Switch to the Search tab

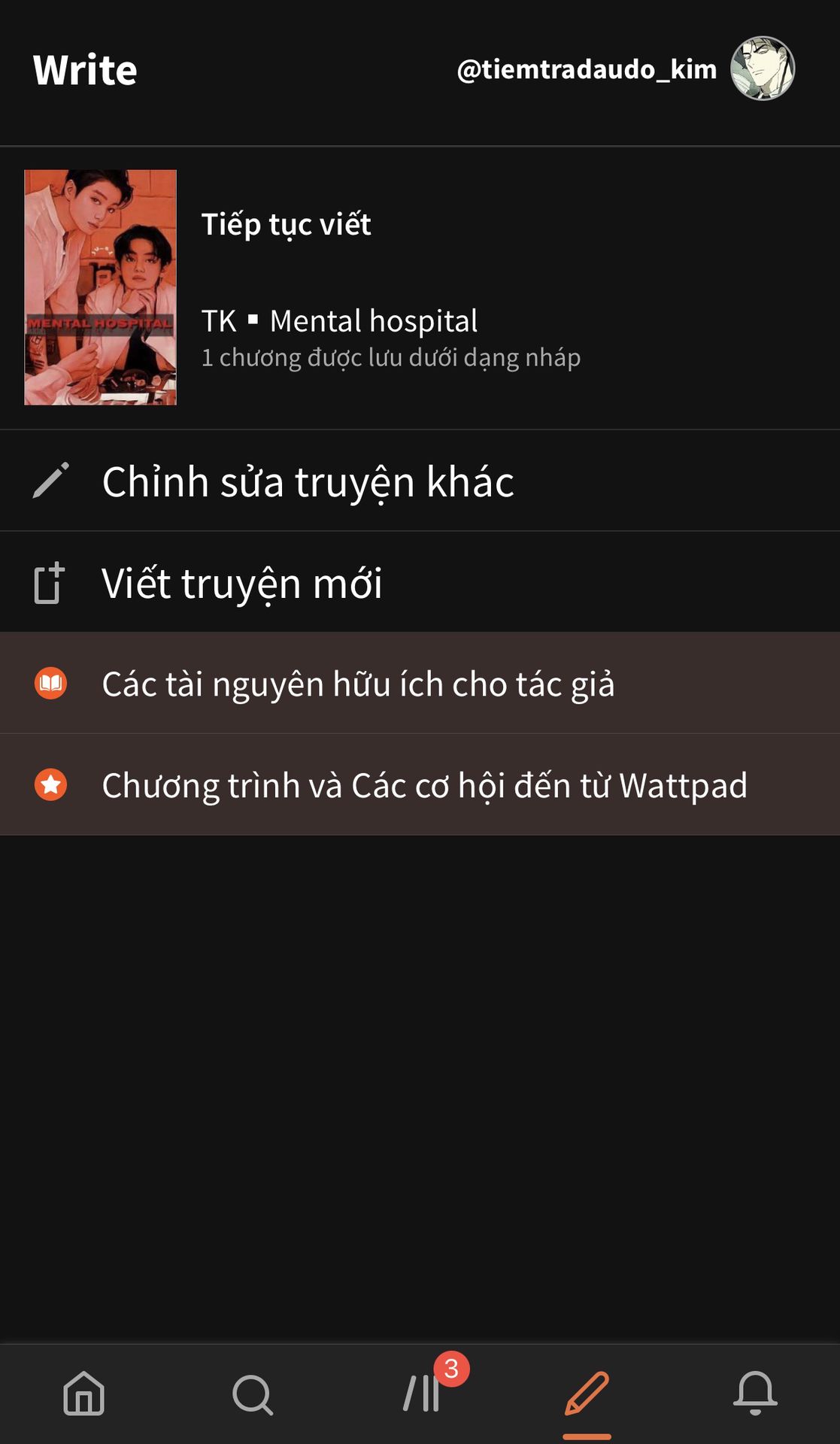[252, 1393]
